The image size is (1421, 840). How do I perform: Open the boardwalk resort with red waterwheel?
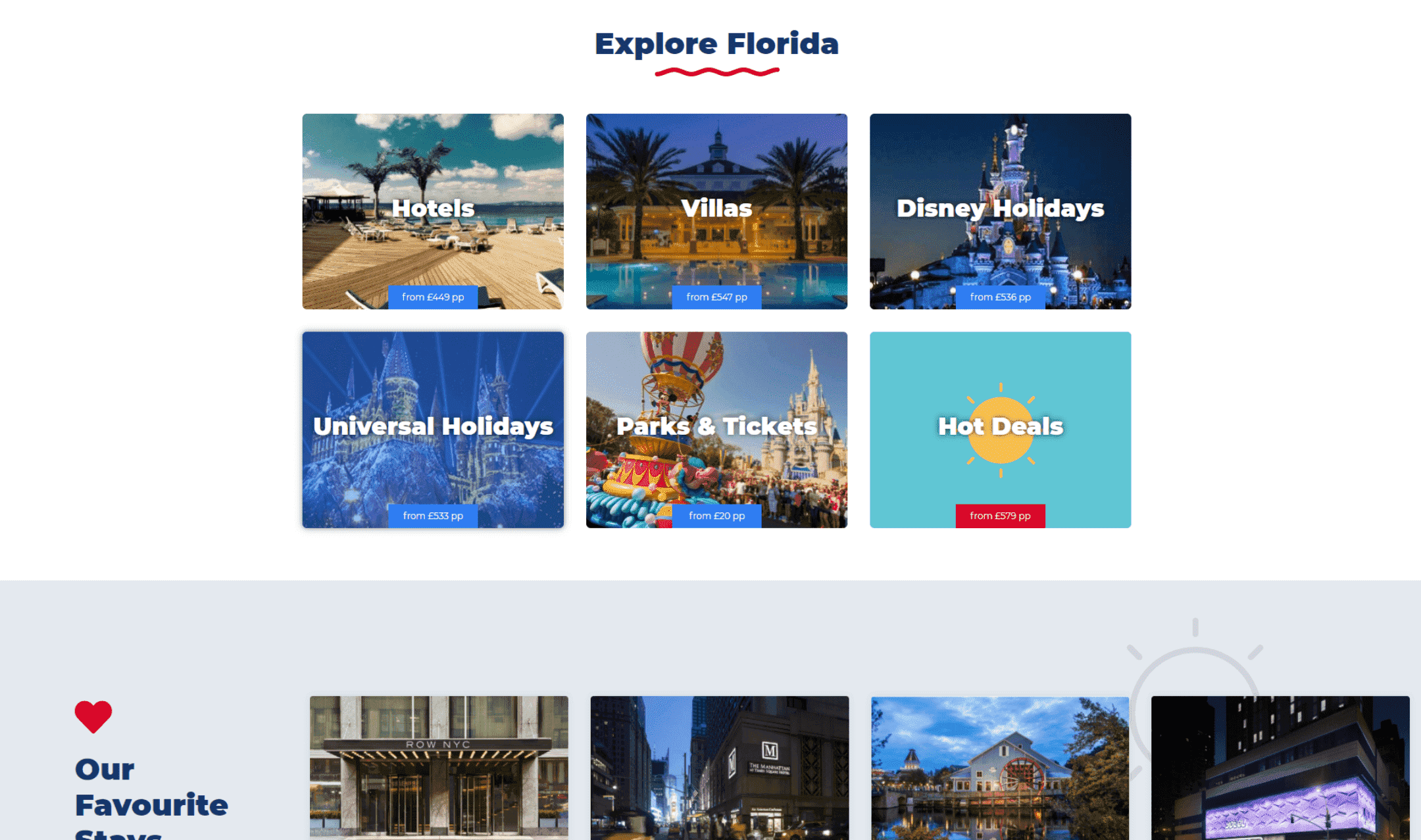pyautogui.click(x=1000, y=767)
